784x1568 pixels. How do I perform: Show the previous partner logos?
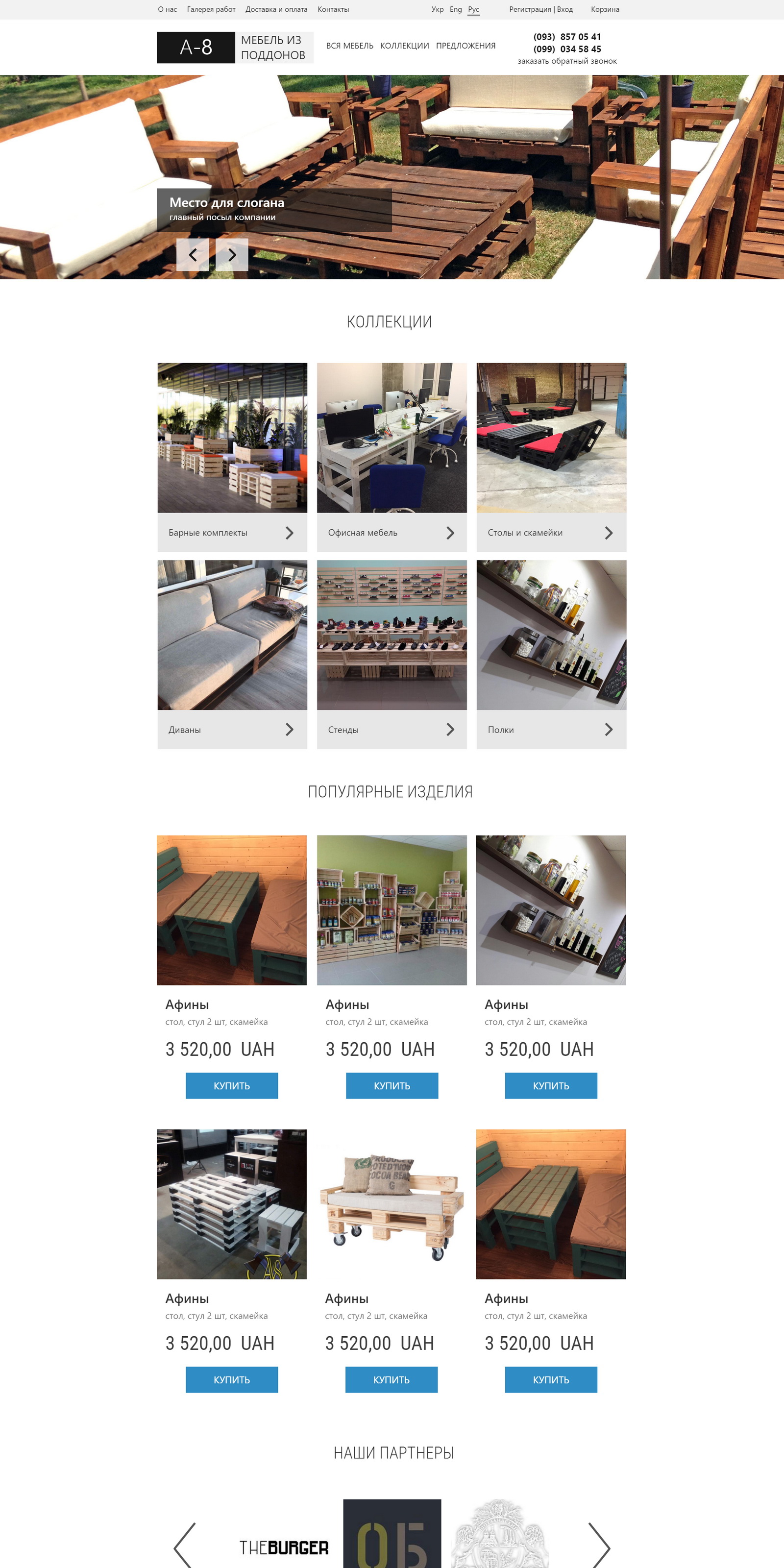click(184, 1546)
